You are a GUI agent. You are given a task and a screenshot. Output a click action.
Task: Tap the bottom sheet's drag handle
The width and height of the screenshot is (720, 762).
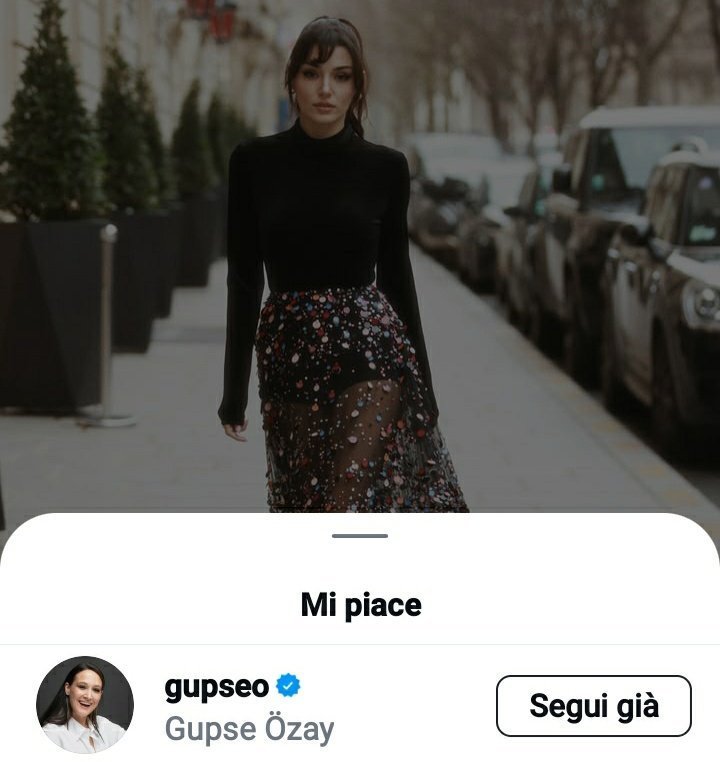coord(360,536)
